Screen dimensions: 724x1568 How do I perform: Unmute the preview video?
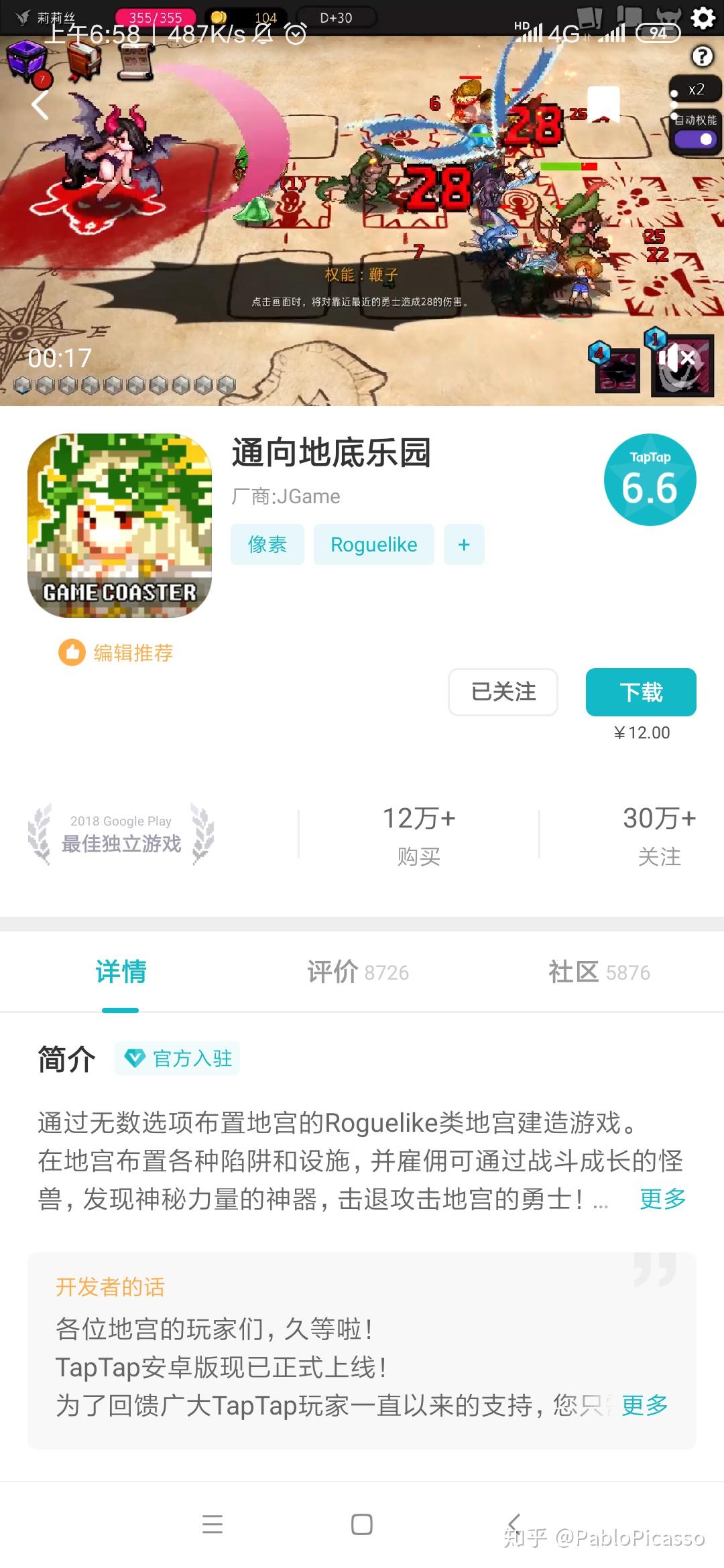pos(677,358)
